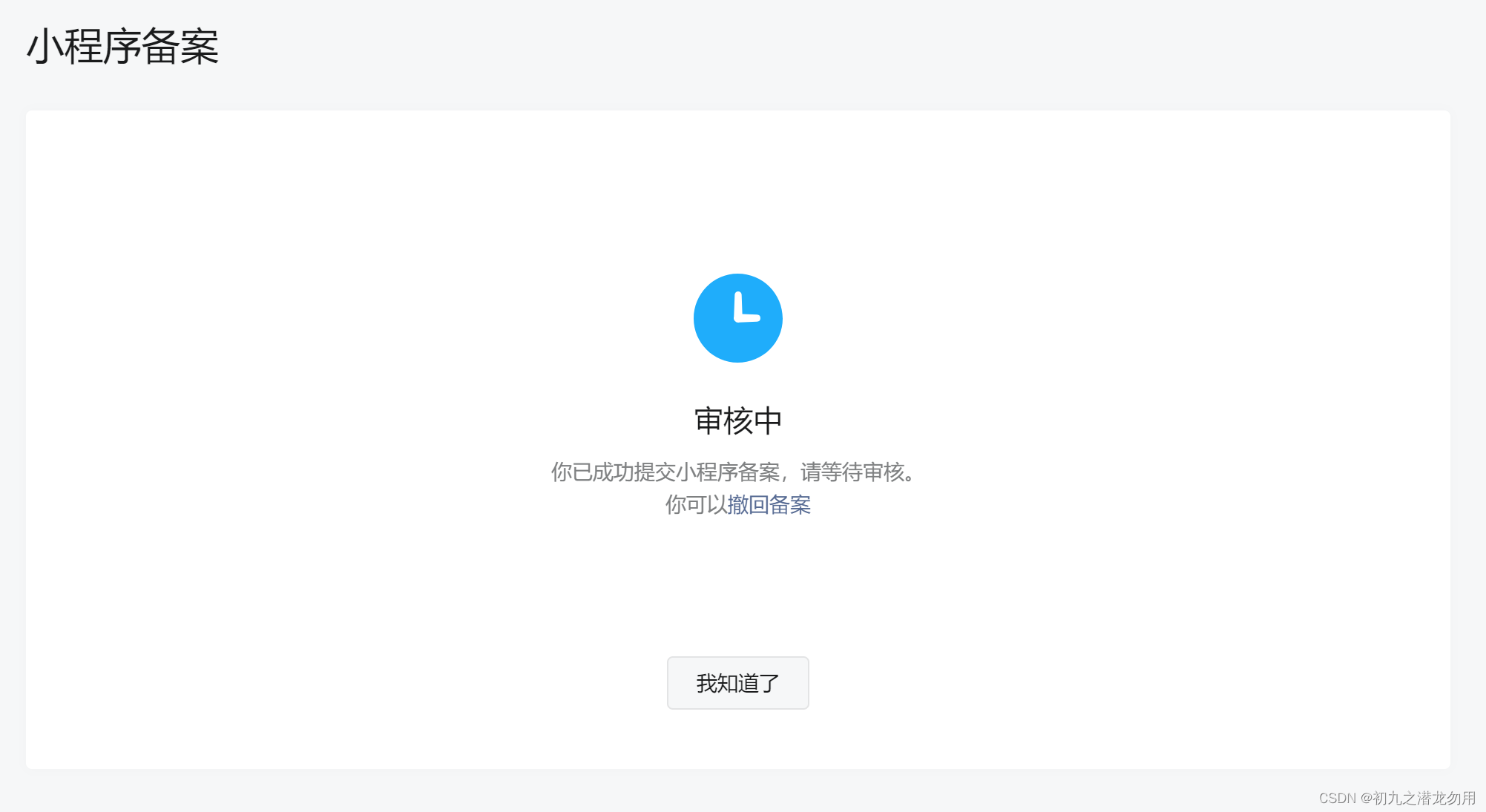Tap the 我知道了 button
Viewport: 1486px width, 812px height.
[737, 683]
